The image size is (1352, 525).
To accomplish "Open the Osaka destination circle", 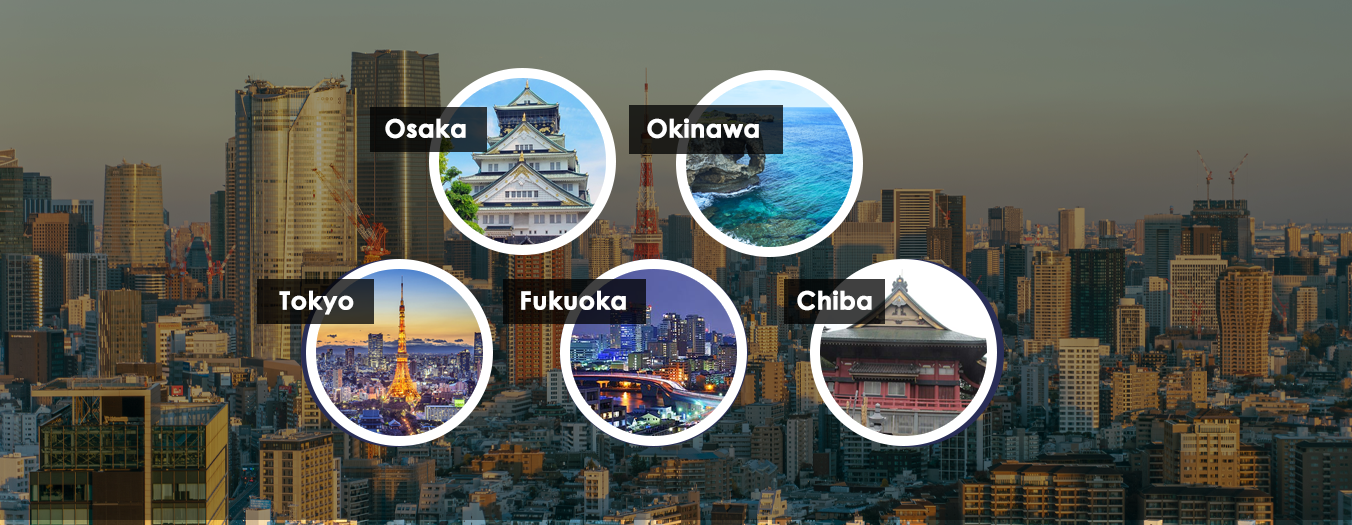I will tap(522, 162).
